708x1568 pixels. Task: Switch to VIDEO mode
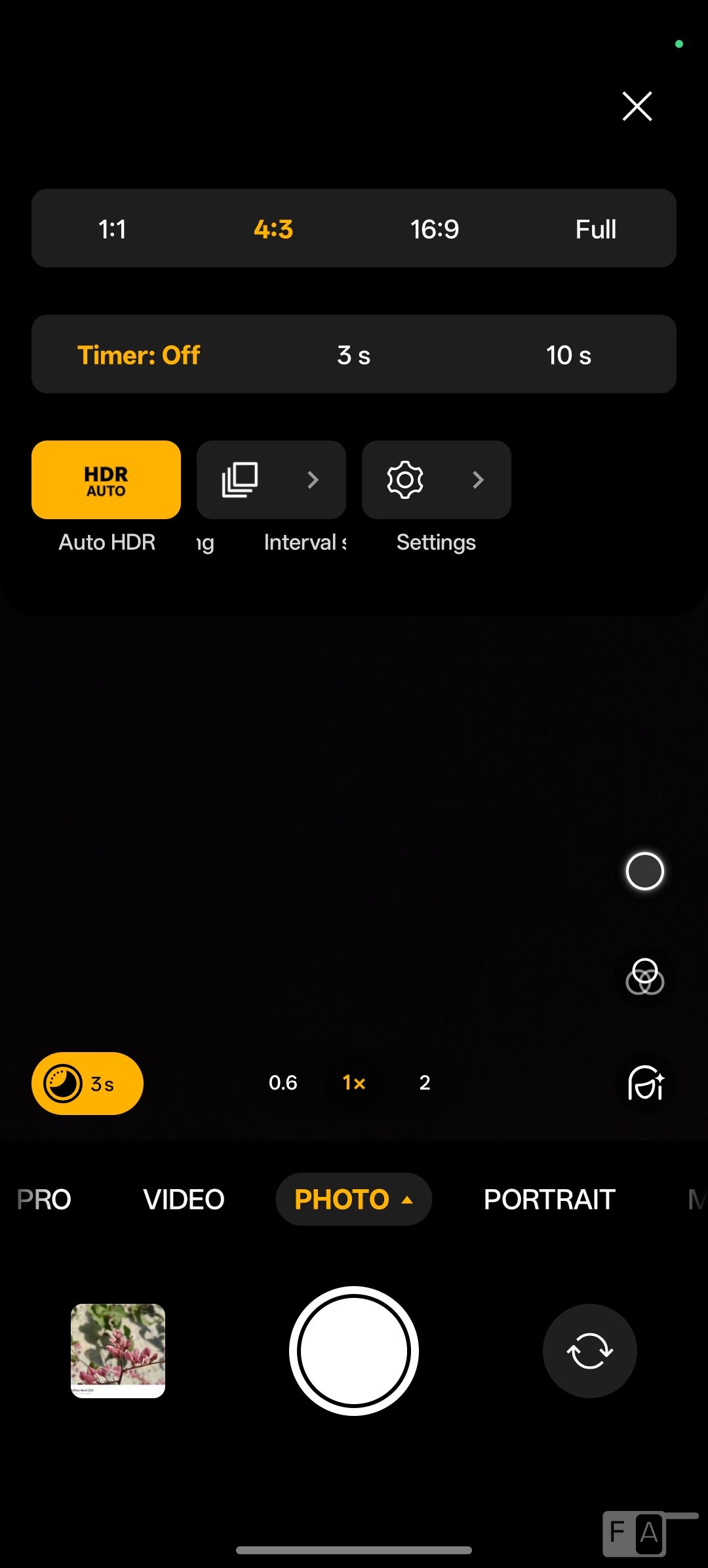[184, 1200]
